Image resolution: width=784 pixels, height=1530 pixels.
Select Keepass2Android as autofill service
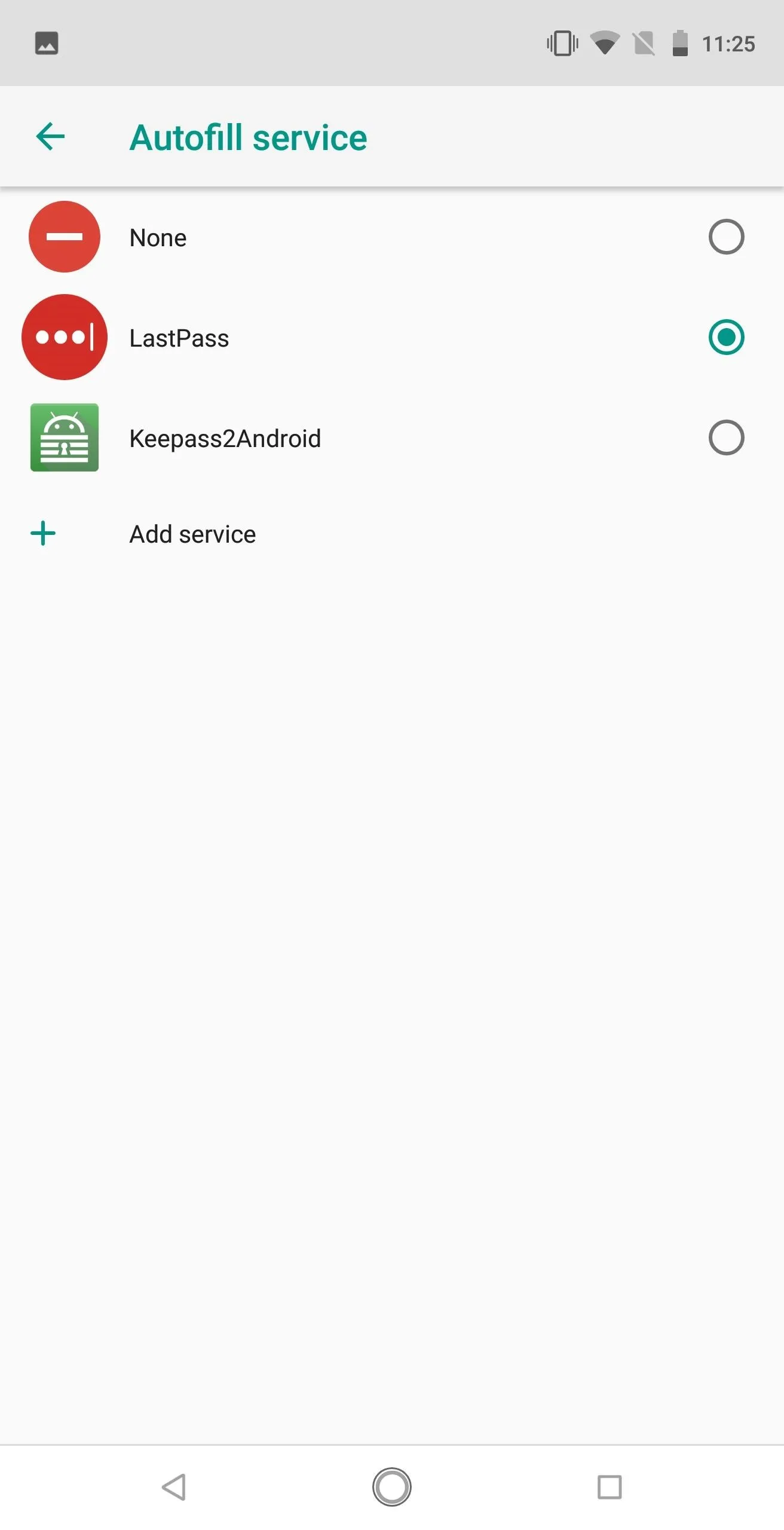392,438
